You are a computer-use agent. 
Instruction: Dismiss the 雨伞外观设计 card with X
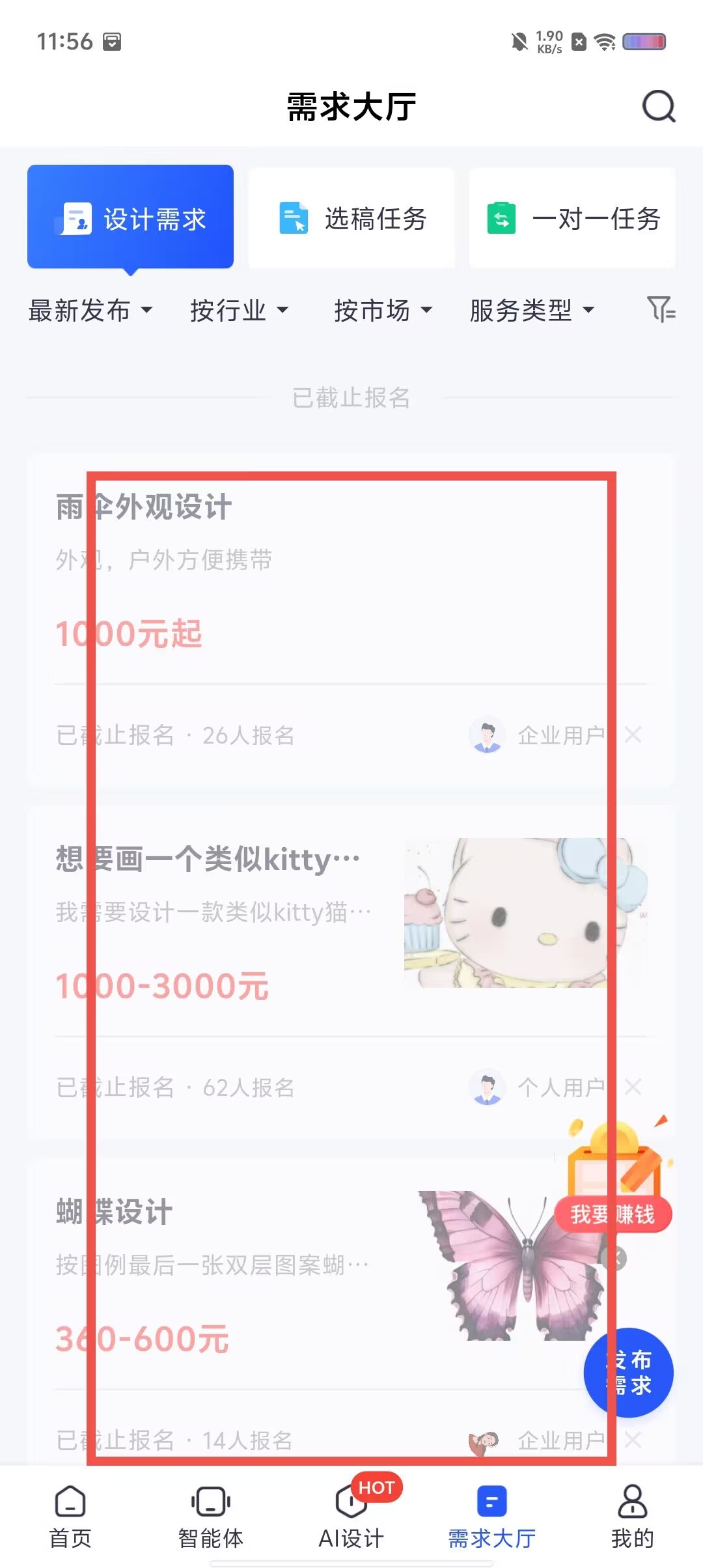coord(633,735)
